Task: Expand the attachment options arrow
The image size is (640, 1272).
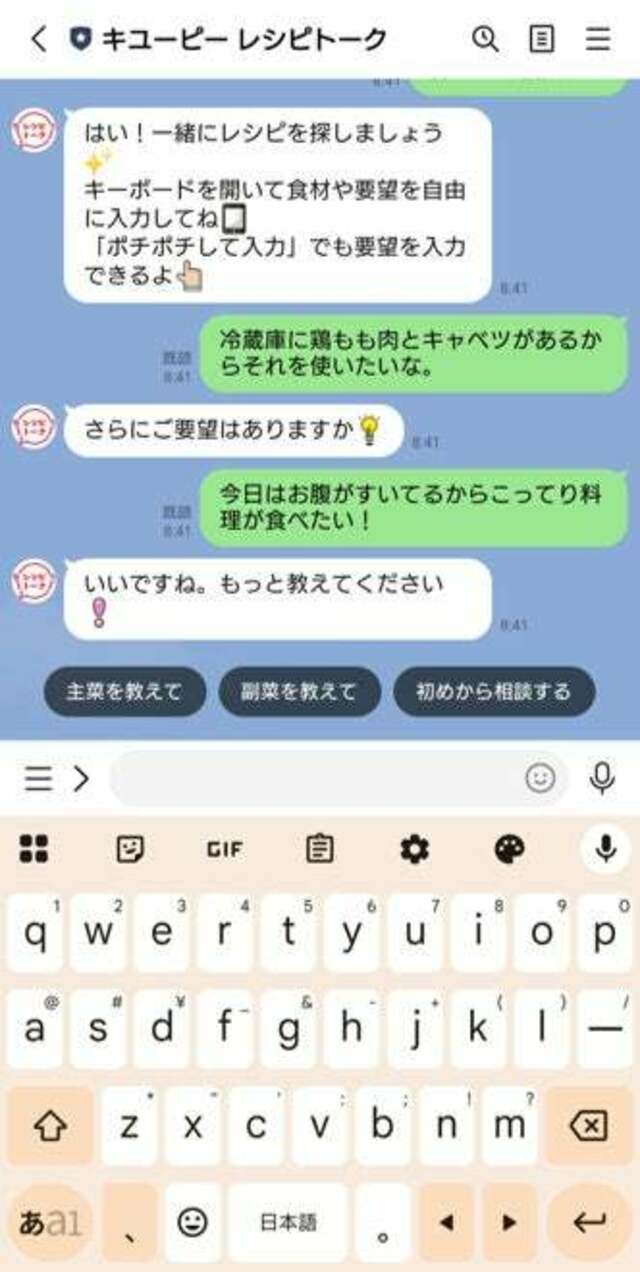Action: coord(82,778)
